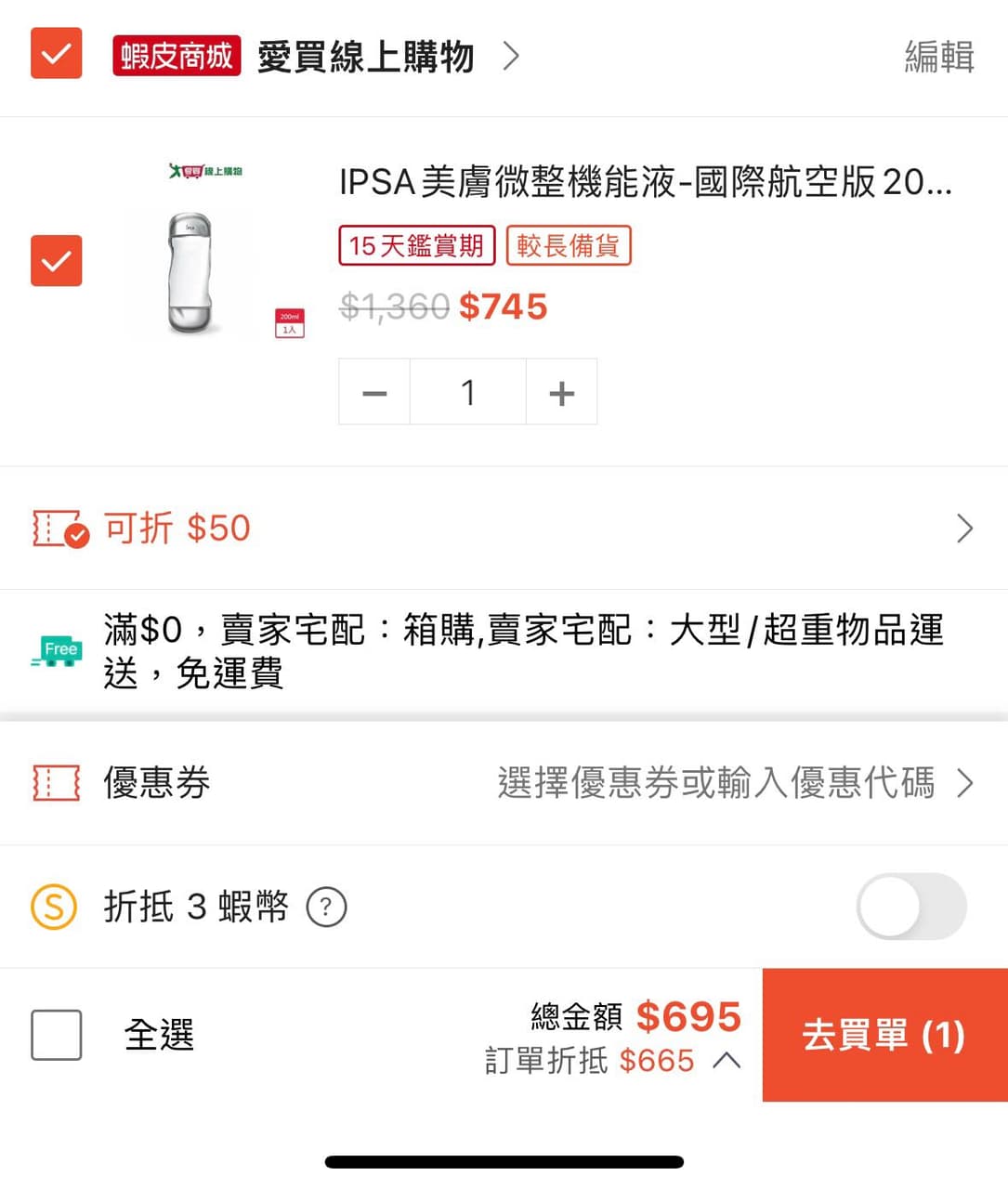
Task: Click the 愛買線上購物 store logo on product image
Action: 204,172
